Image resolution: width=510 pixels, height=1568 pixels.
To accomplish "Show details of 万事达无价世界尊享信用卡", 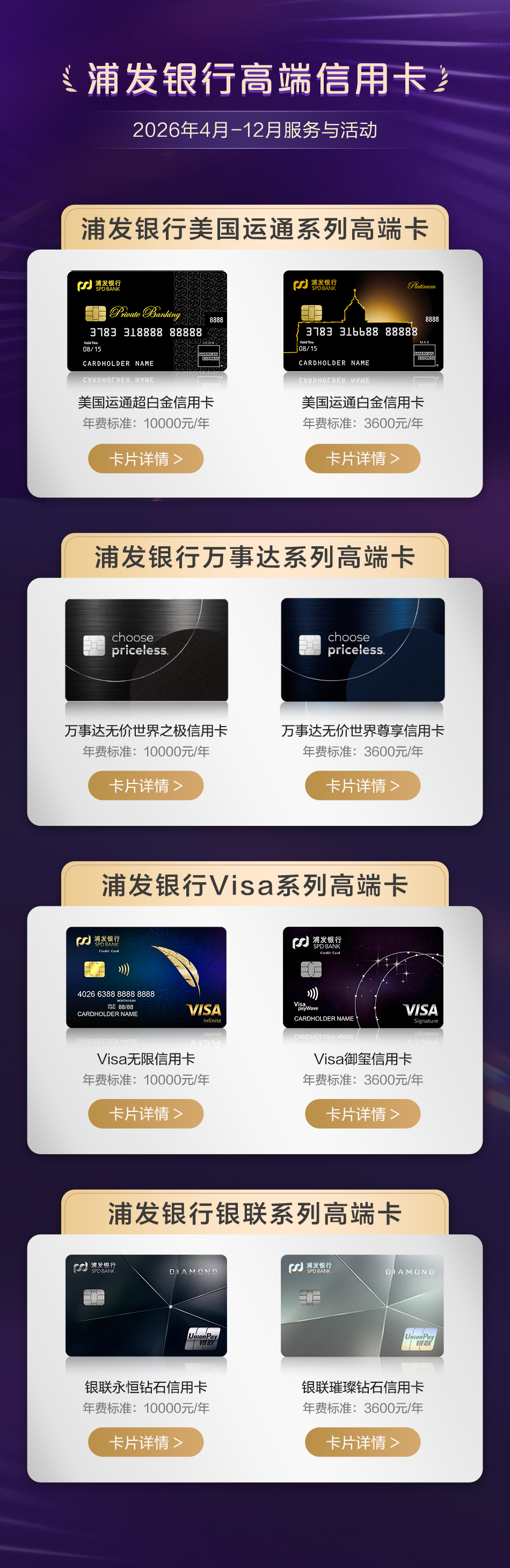I will (x=362, y=785).
